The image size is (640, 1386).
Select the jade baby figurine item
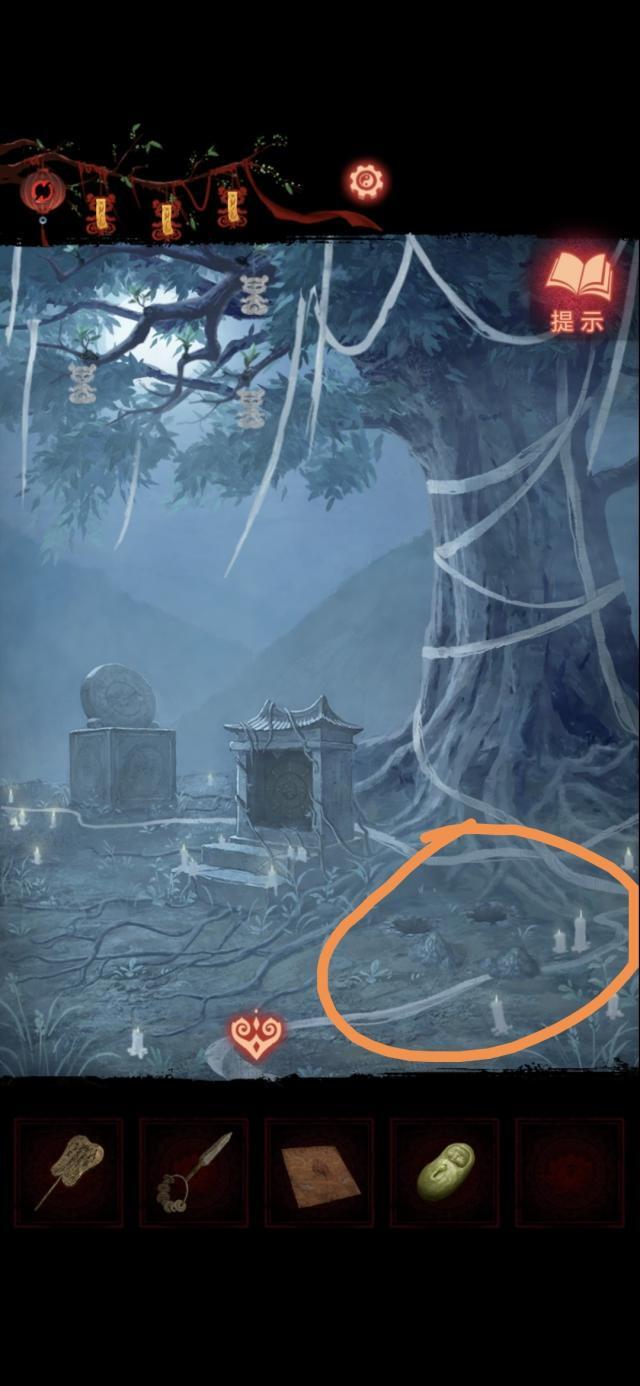pos(444,1172)
